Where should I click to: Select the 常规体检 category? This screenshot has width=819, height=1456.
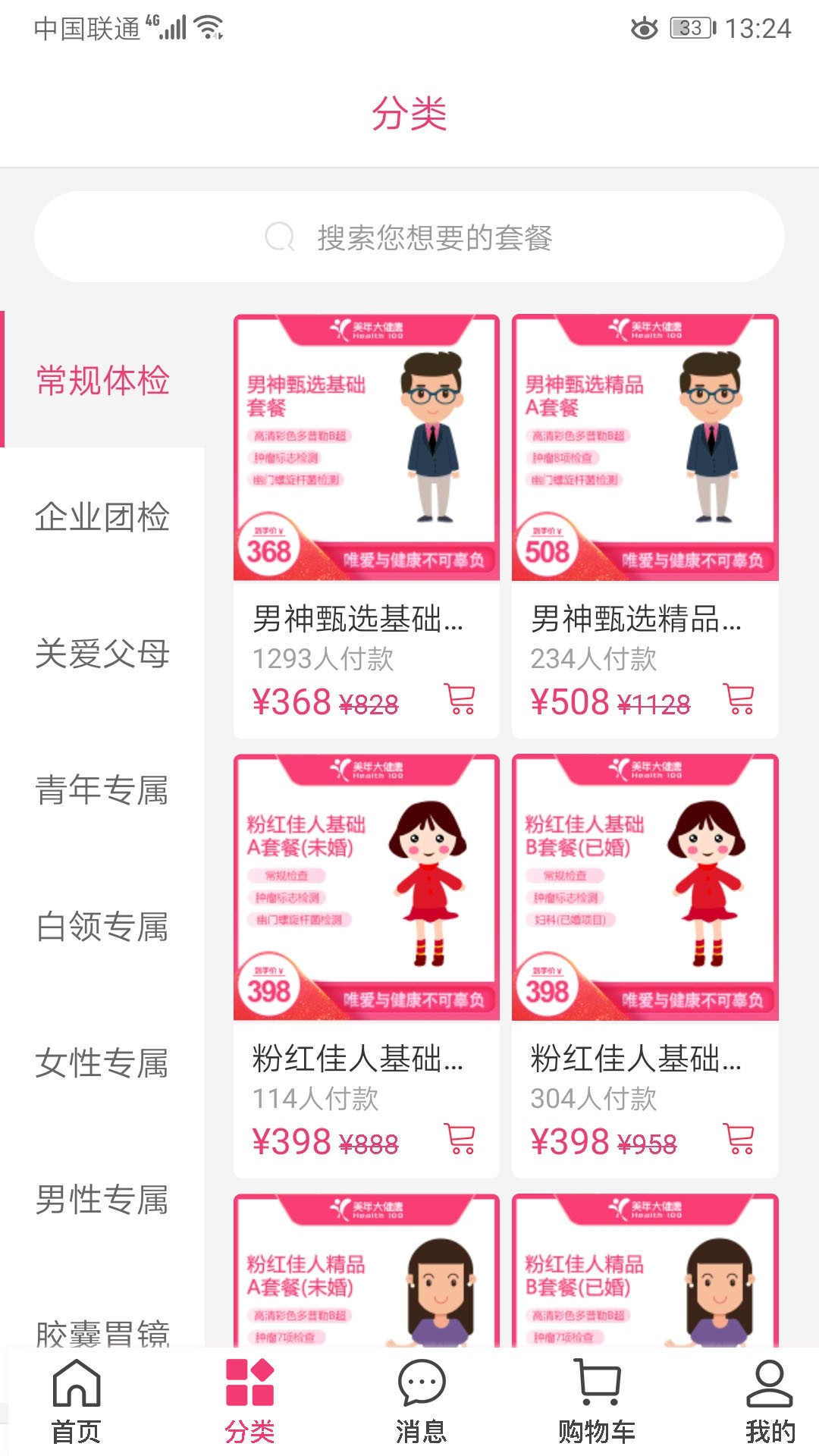(102, 380)
